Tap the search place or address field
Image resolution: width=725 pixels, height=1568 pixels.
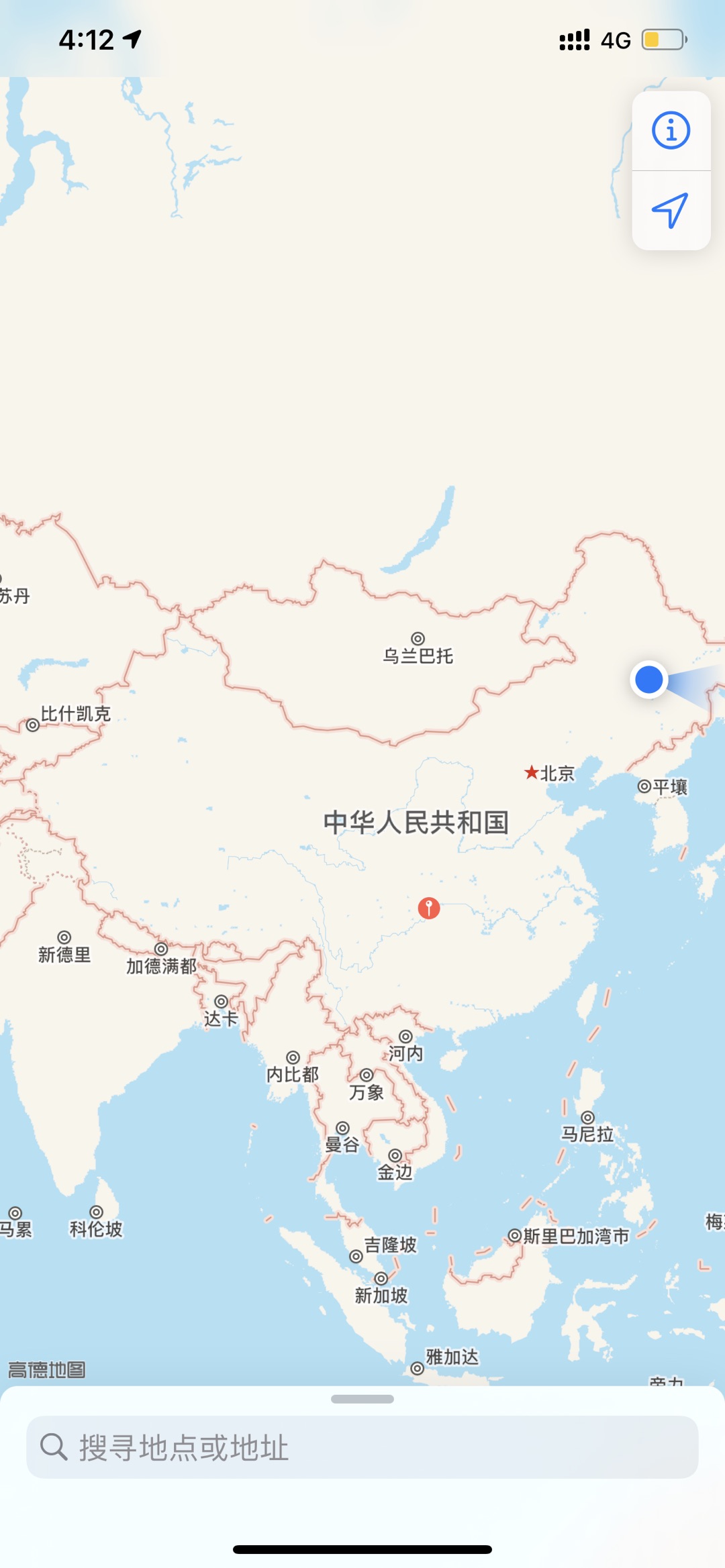(362, 1447)
